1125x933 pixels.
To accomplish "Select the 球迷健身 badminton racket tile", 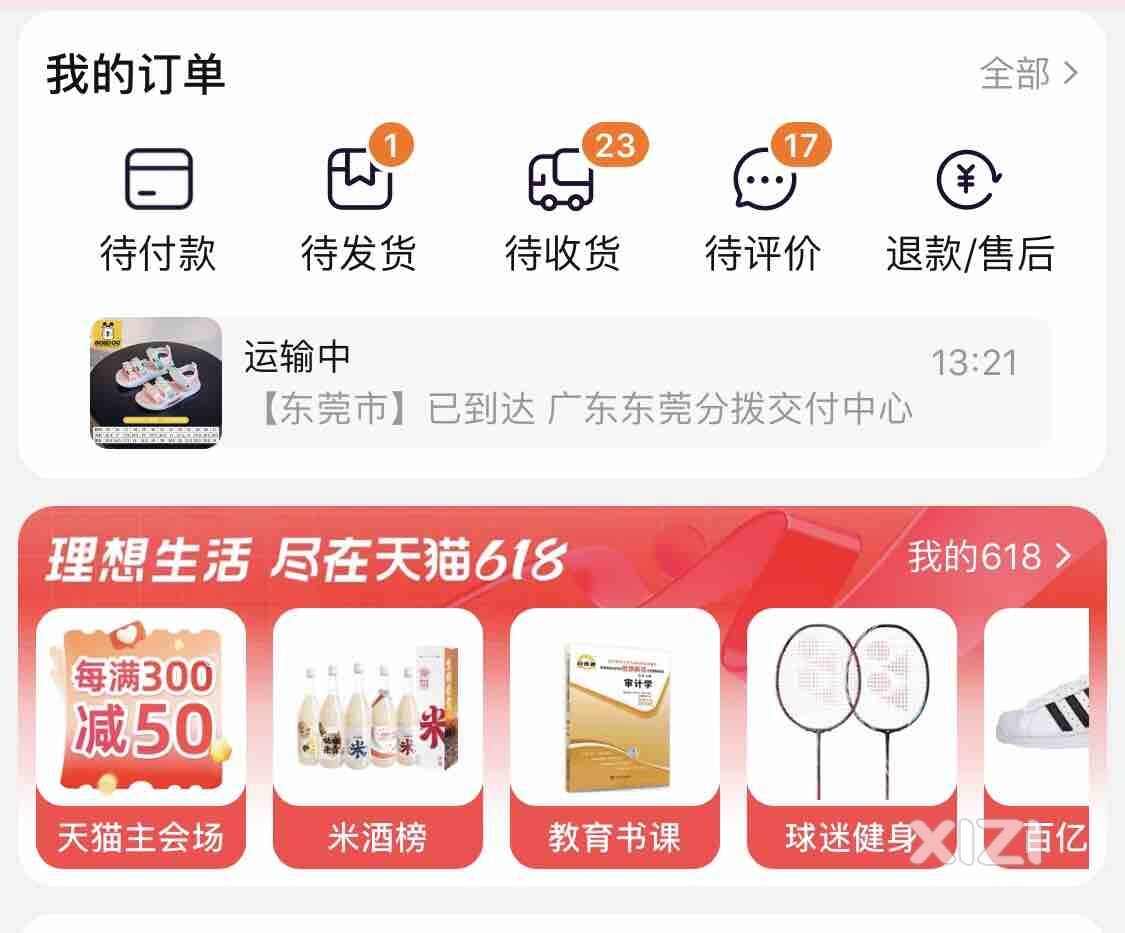I will tap(851, 737).
